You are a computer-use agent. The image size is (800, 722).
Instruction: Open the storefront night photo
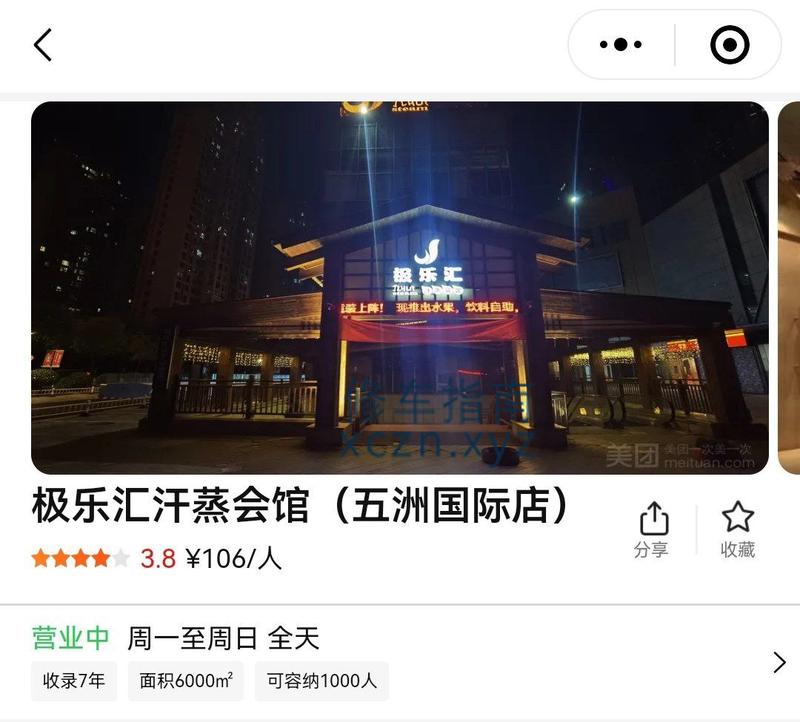[400, 287]
